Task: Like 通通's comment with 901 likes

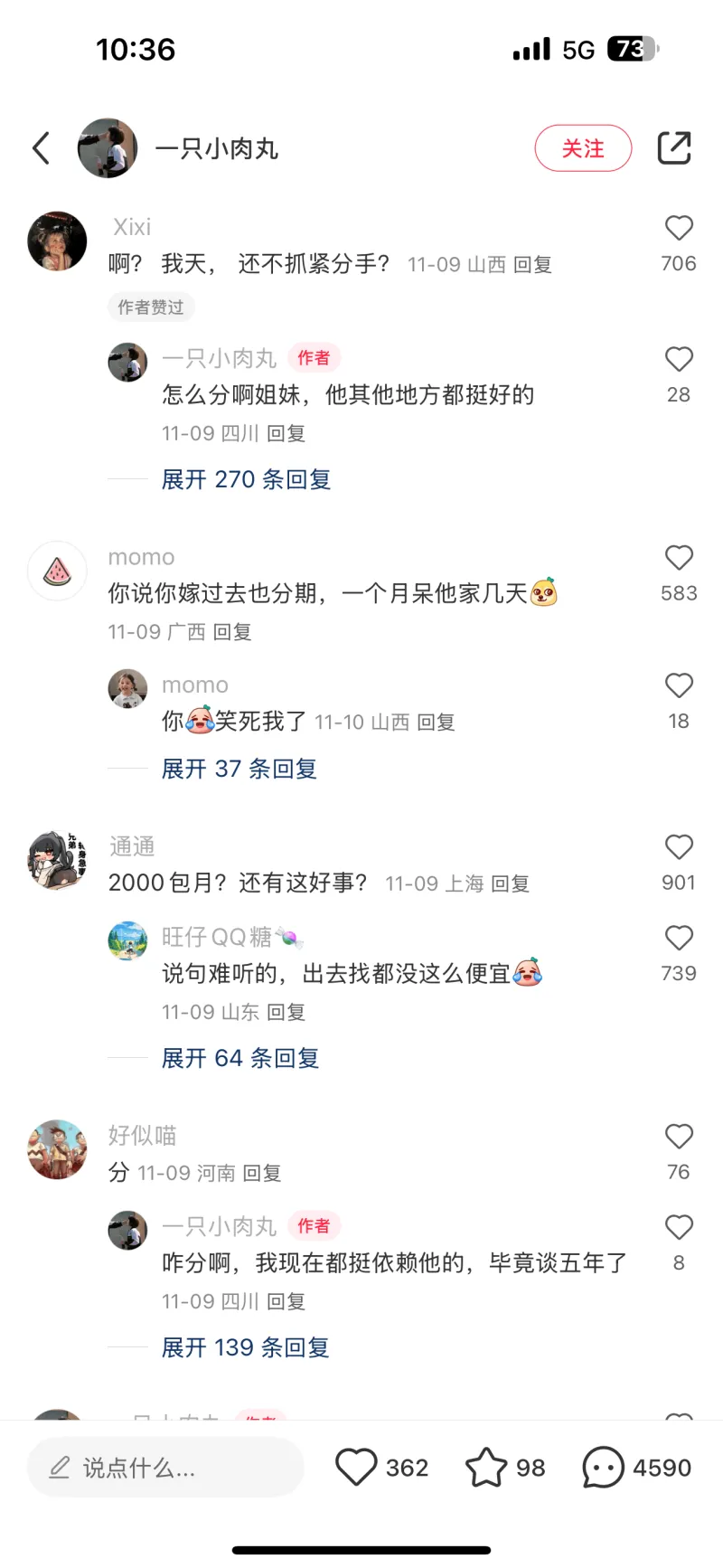Action: 679,847
